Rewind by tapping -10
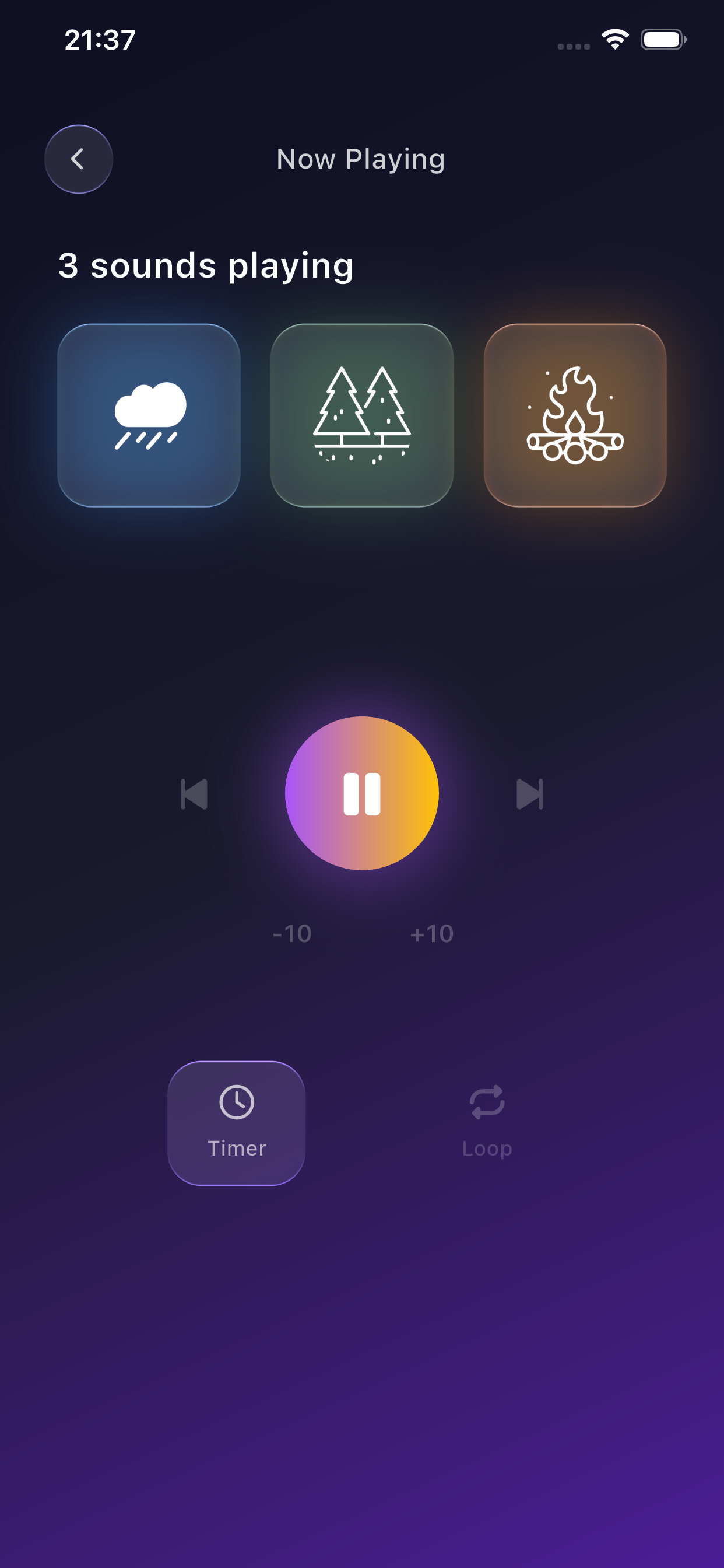 point(292,934)
